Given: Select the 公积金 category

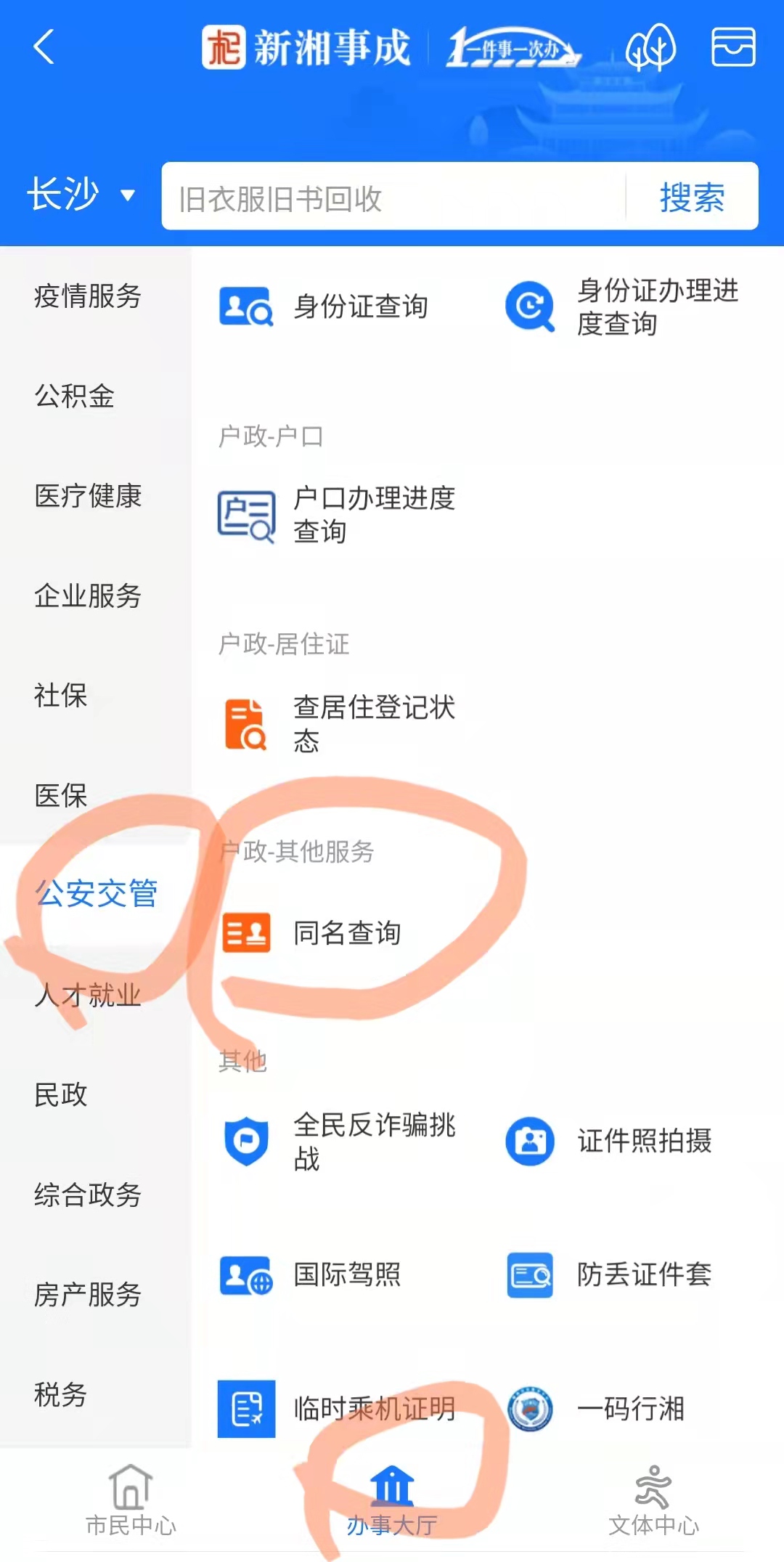Looking at the screenshot, I should [x=75, y=396].
